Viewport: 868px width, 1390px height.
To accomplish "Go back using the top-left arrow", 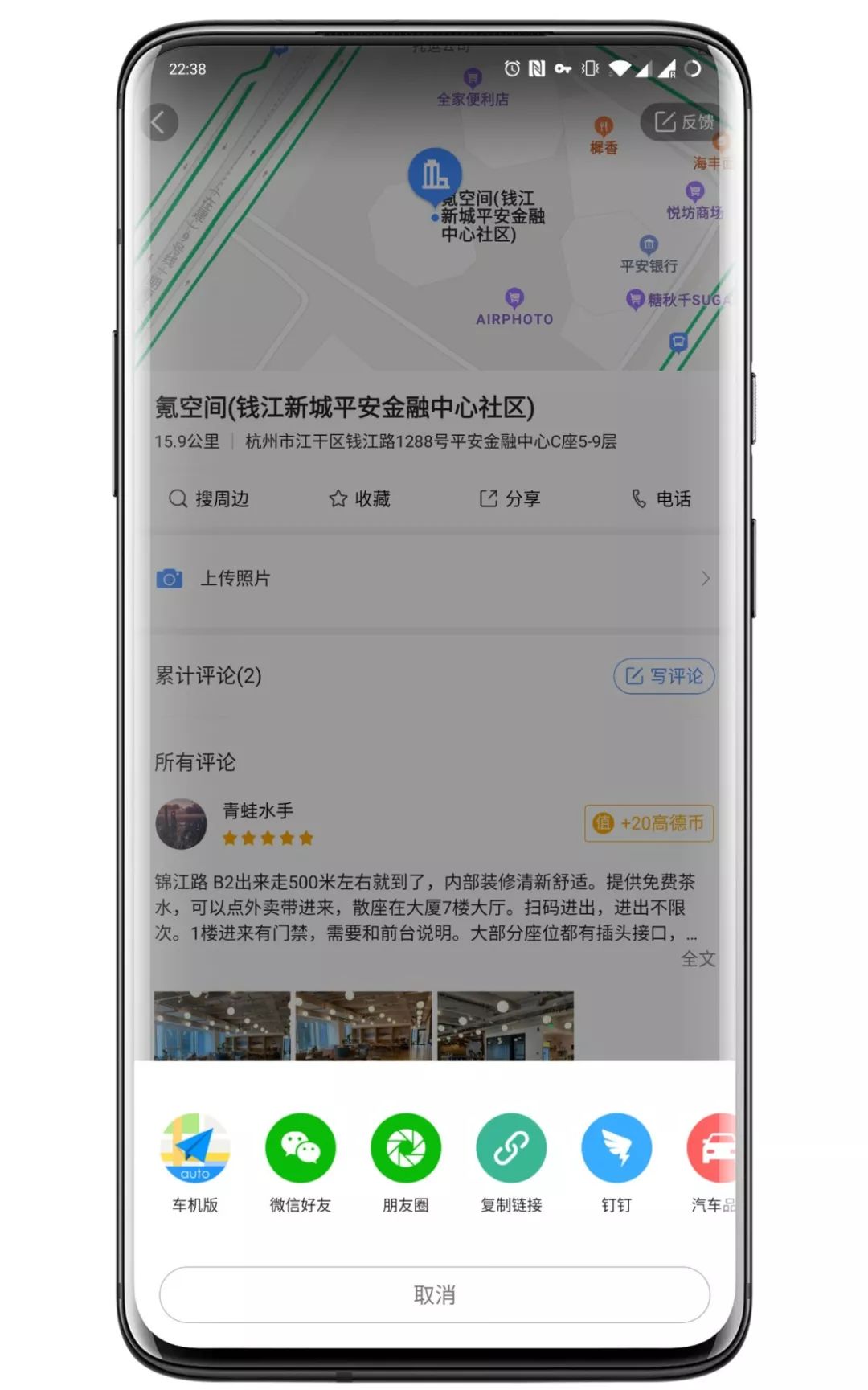I will 159,123.
